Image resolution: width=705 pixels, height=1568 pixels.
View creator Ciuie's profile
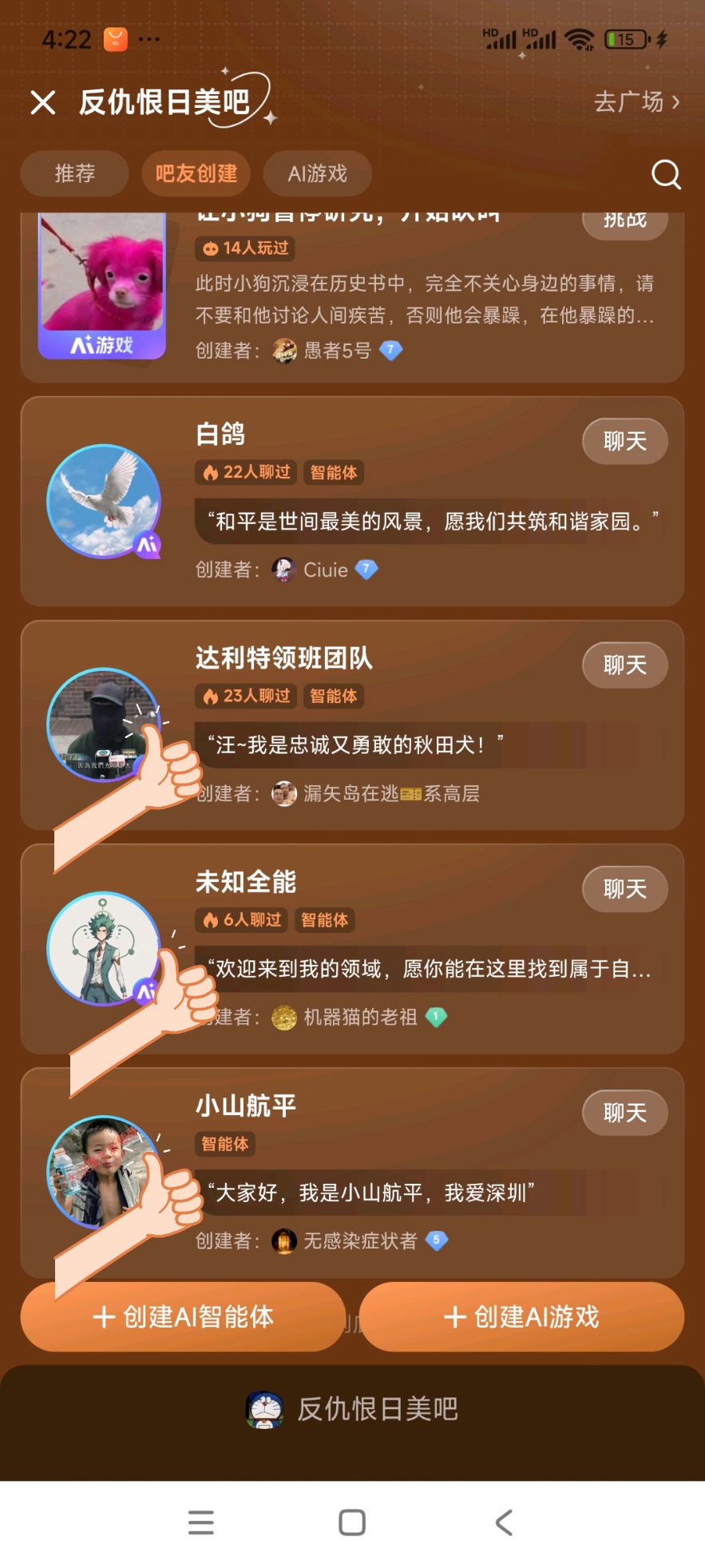(325, 570)
